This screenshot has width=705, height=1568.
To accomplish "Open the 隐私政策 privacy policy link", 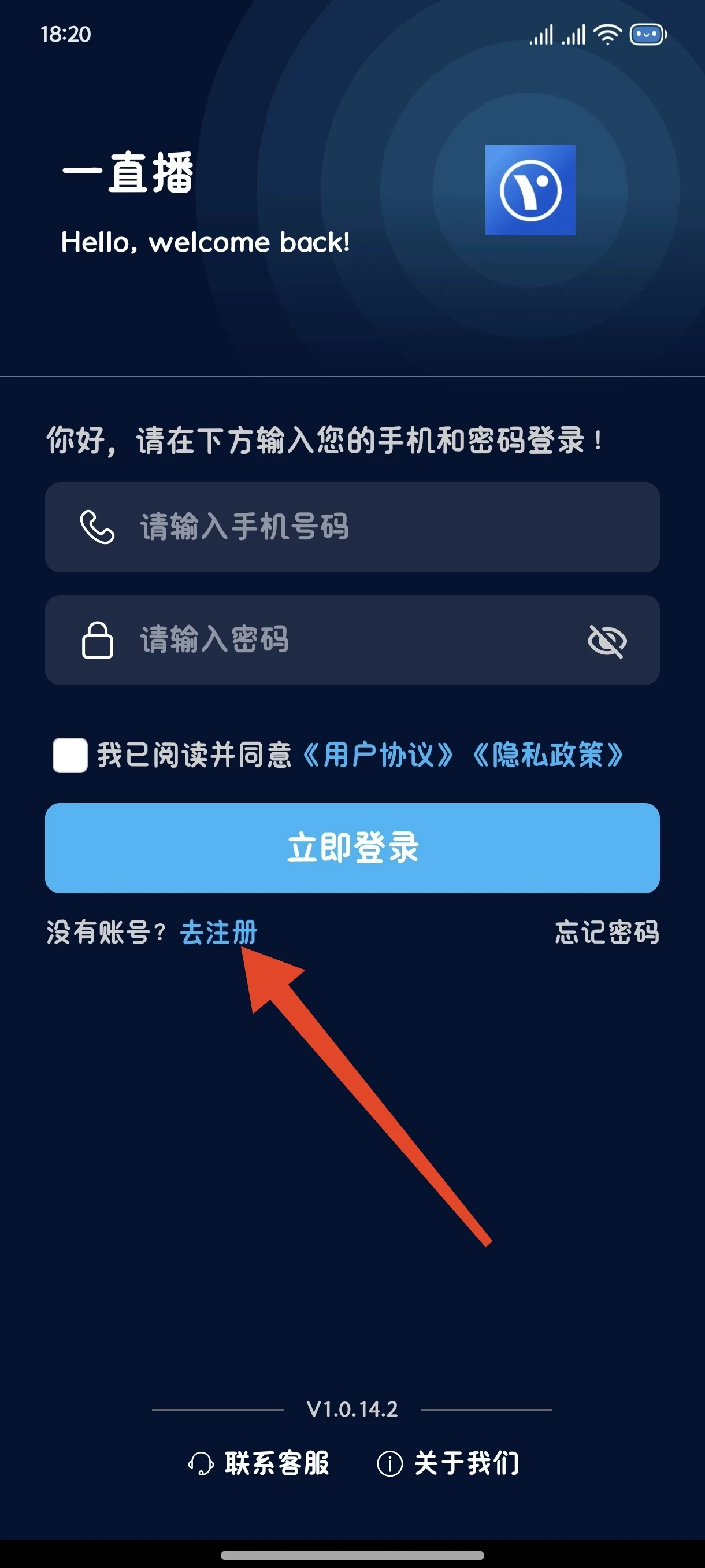I will point(547,756).
